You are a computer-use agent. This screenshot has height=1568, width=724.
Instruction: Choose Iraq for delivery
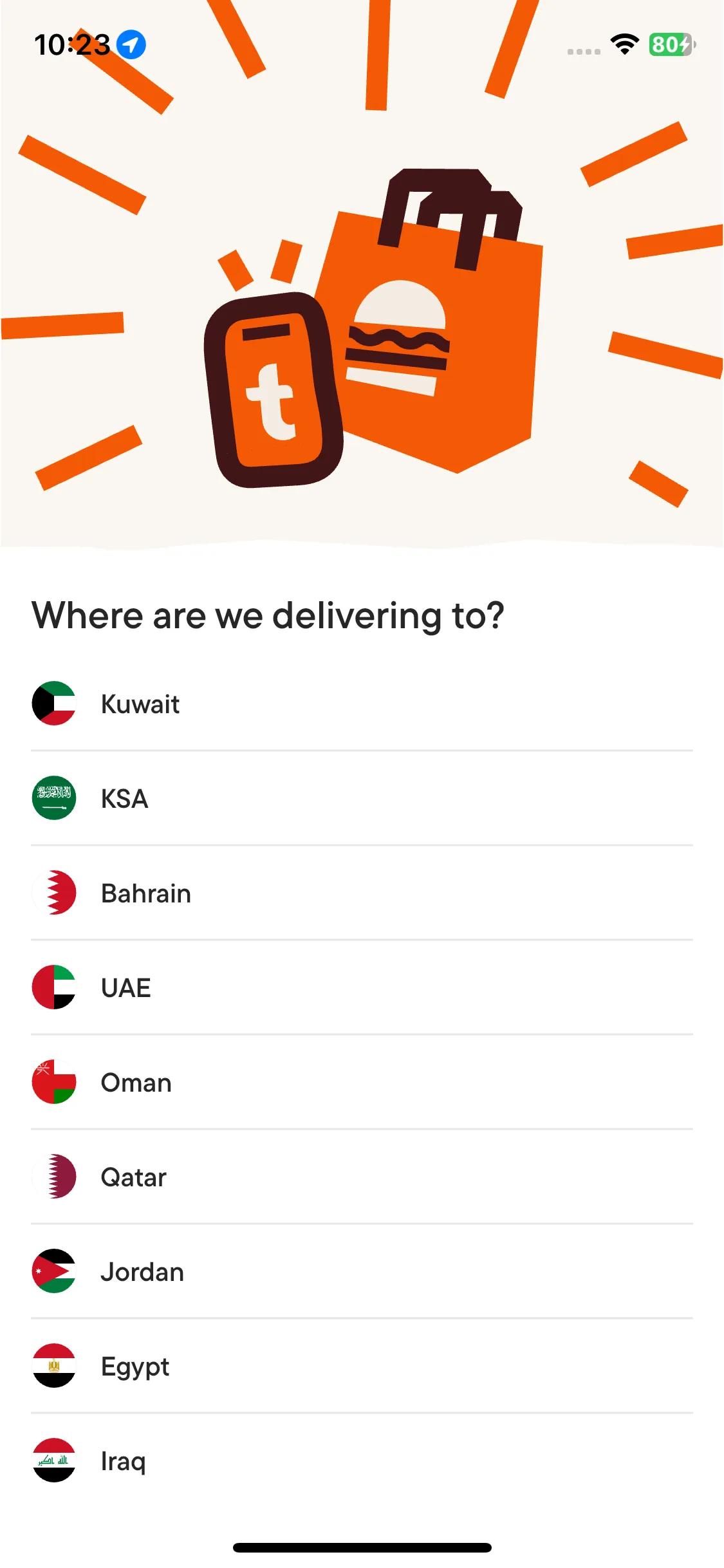click(x=362, y=1461)
